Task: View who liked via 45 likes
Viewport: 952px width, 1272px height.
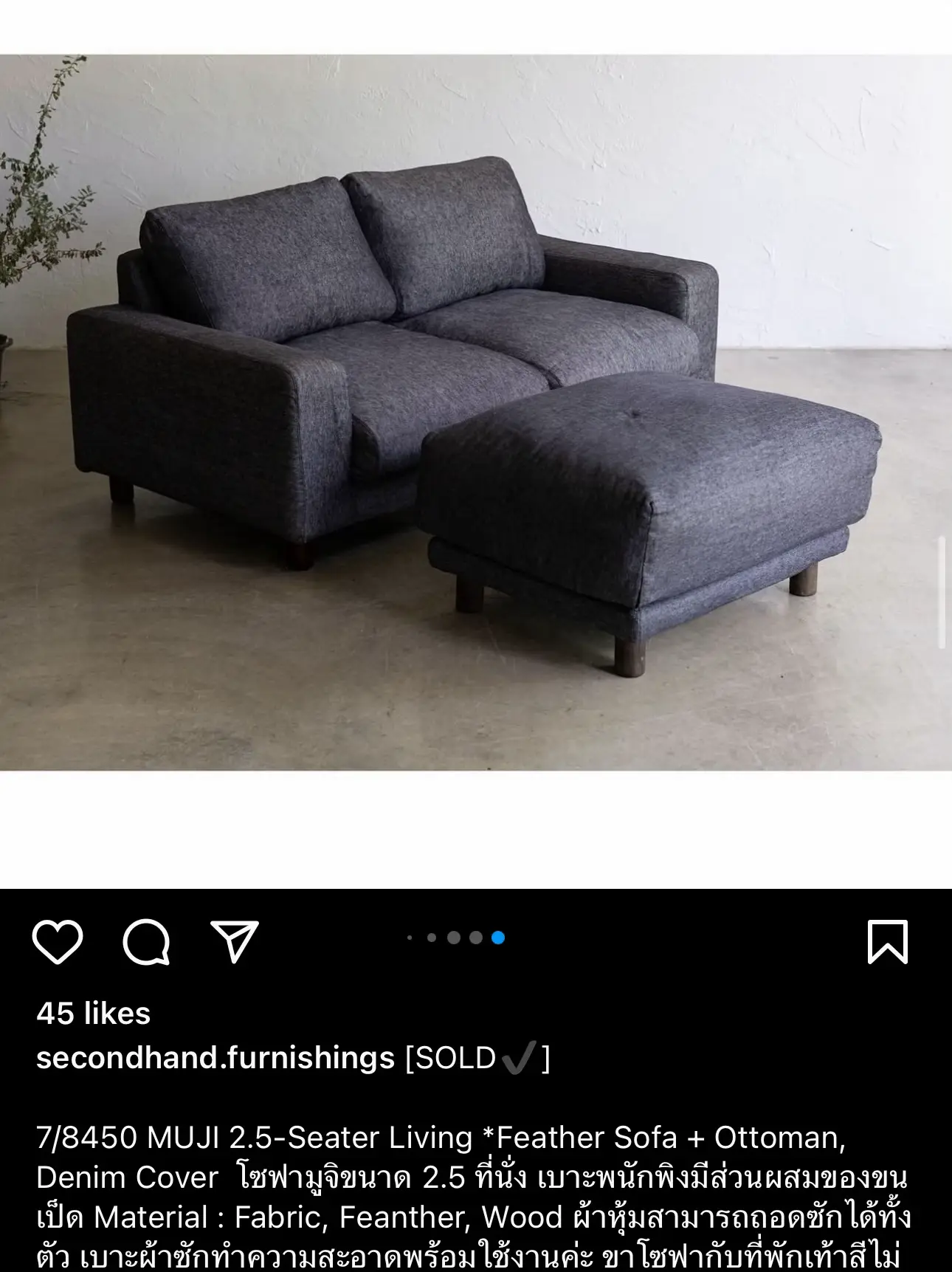Action: click(94, 1014)
